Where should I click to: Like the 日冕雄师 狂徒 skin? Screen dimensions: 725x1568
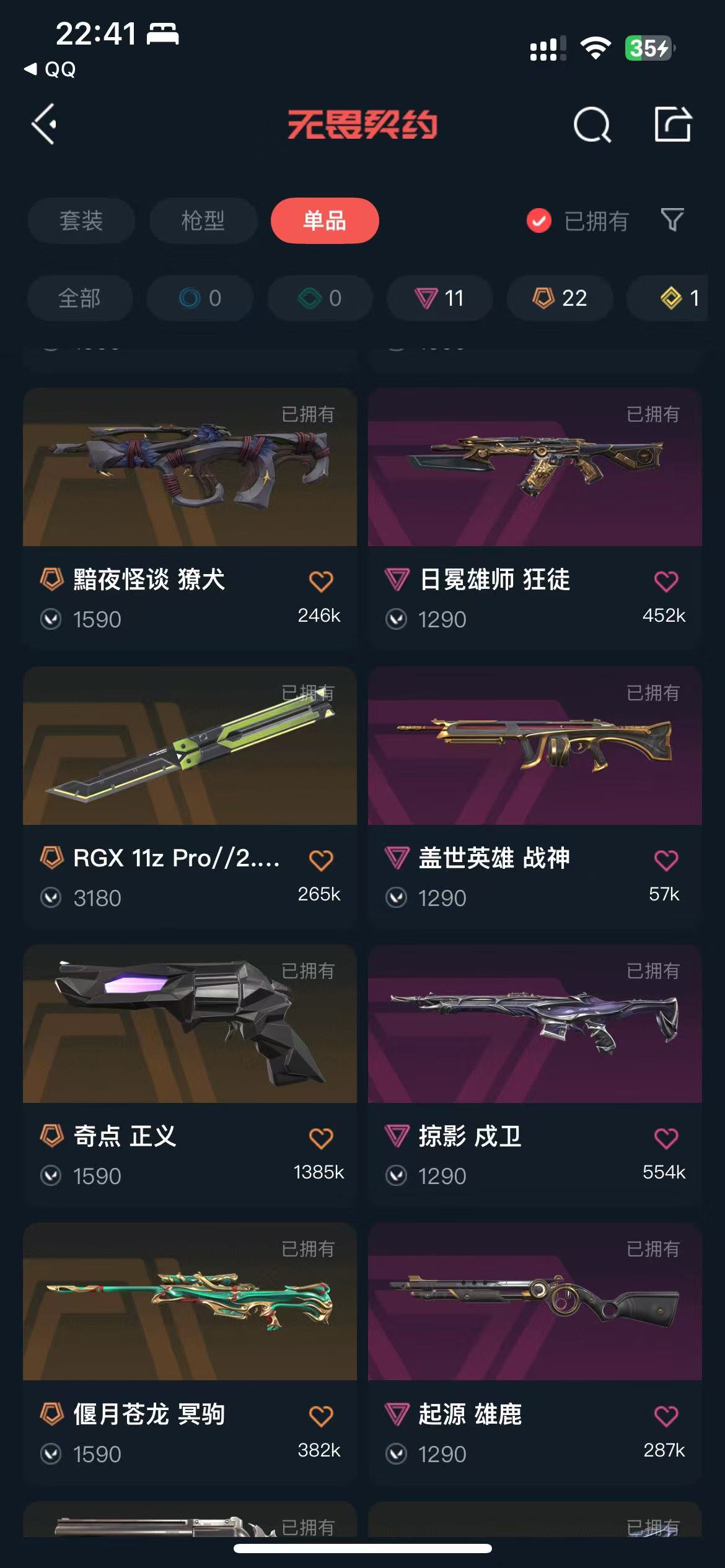(x=666, y=581)
